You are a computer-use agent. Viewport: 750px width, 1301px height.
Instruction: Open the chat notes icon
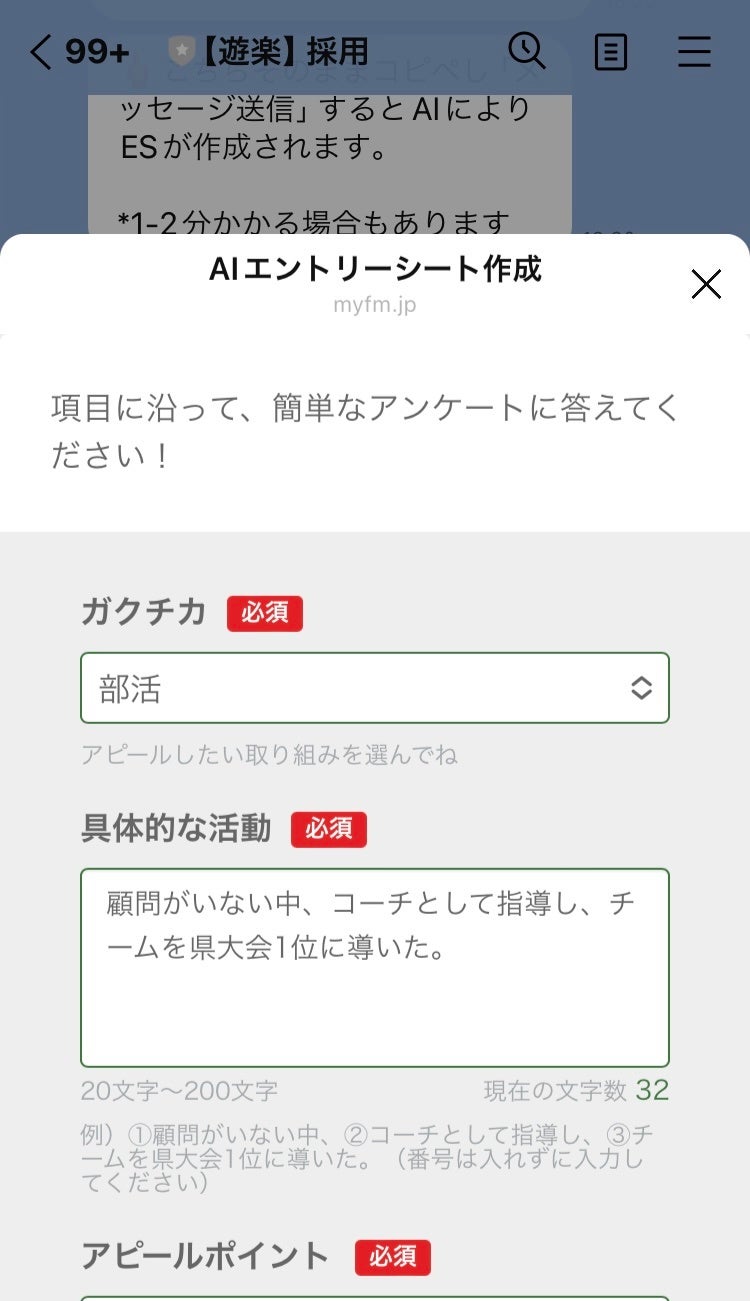610,52
